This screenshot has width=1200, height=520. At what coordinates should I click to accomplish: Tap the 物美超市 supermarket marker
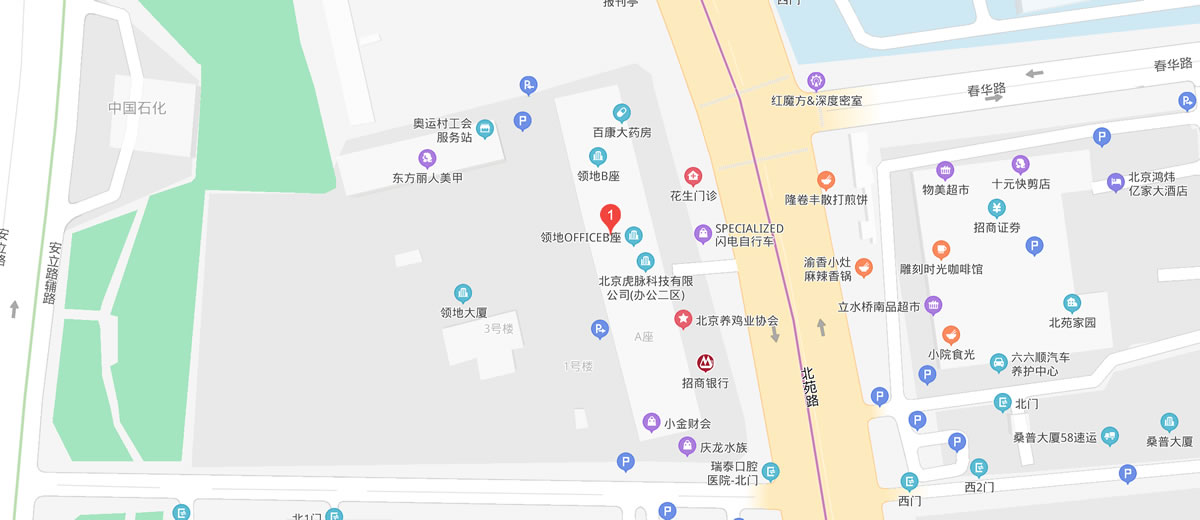pyautogui.click(x=945, y=170)
